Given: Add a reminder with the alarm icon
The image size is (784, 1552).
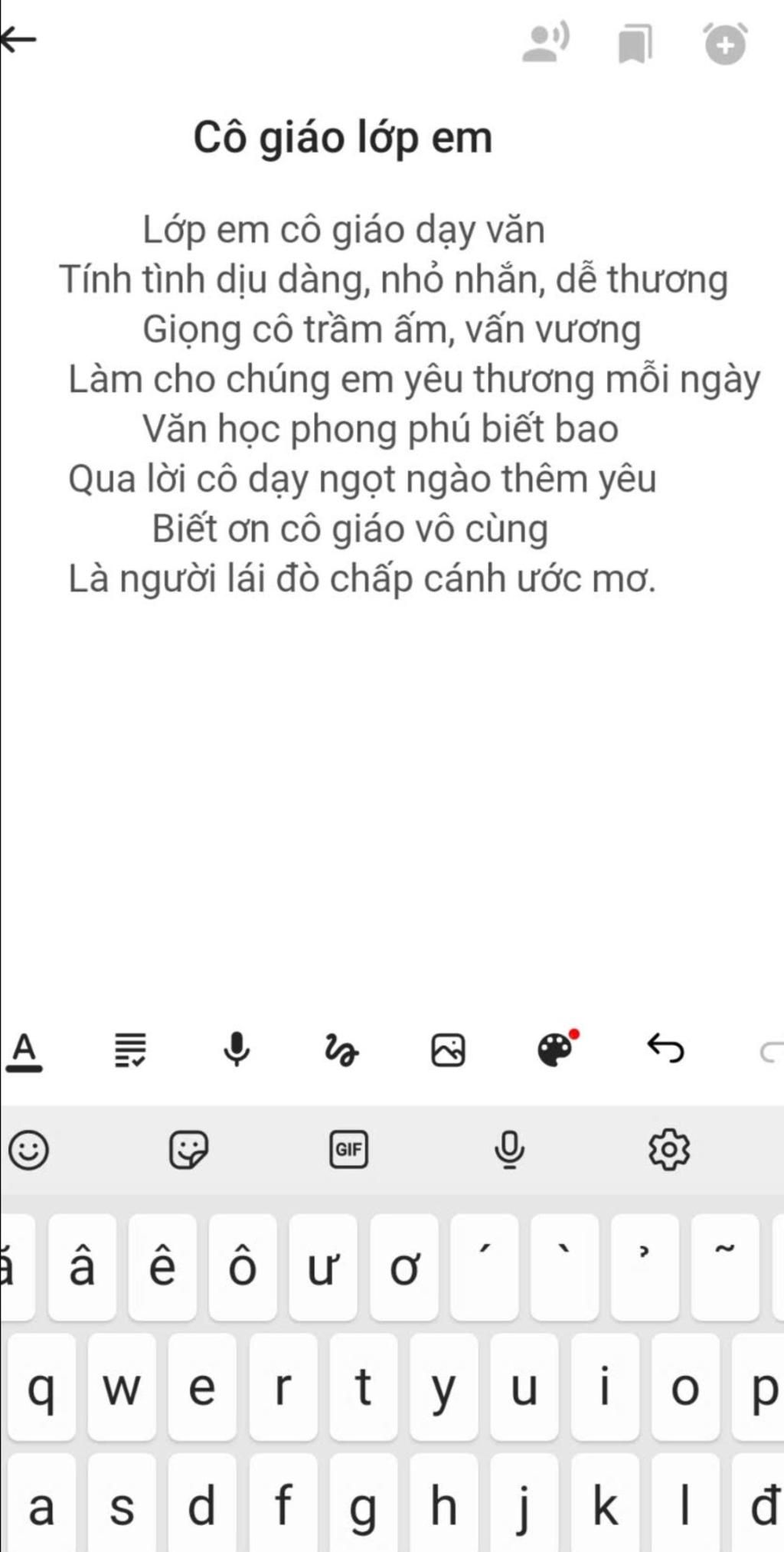Looking at the screenshot, I should point(724,44).
